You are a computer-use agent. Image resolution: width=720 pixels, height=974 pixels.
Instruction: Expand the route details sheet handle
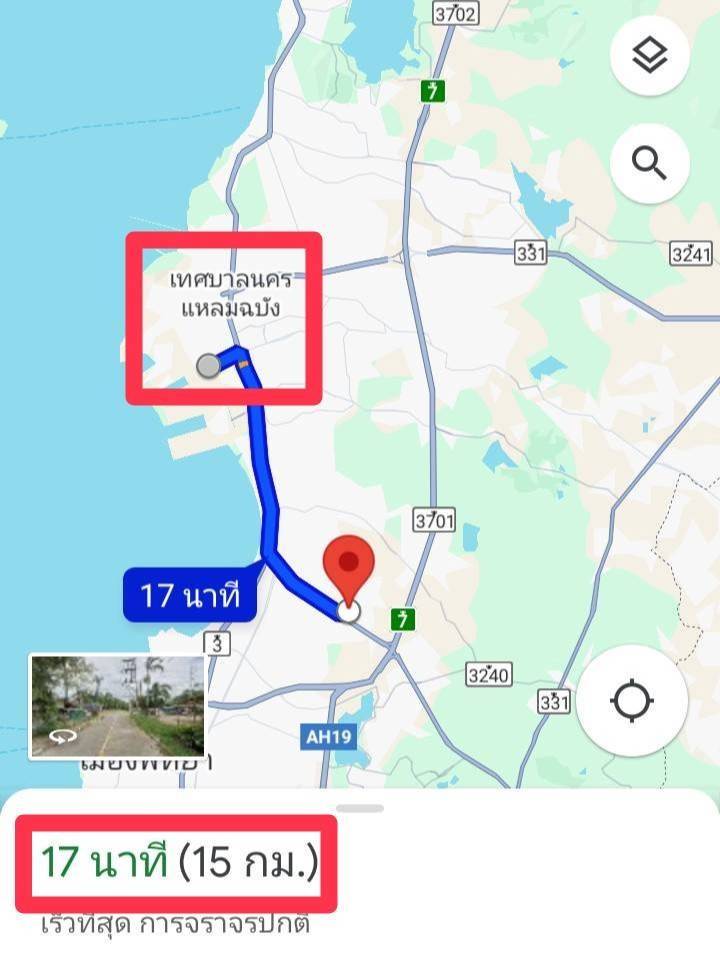point(360,808)
